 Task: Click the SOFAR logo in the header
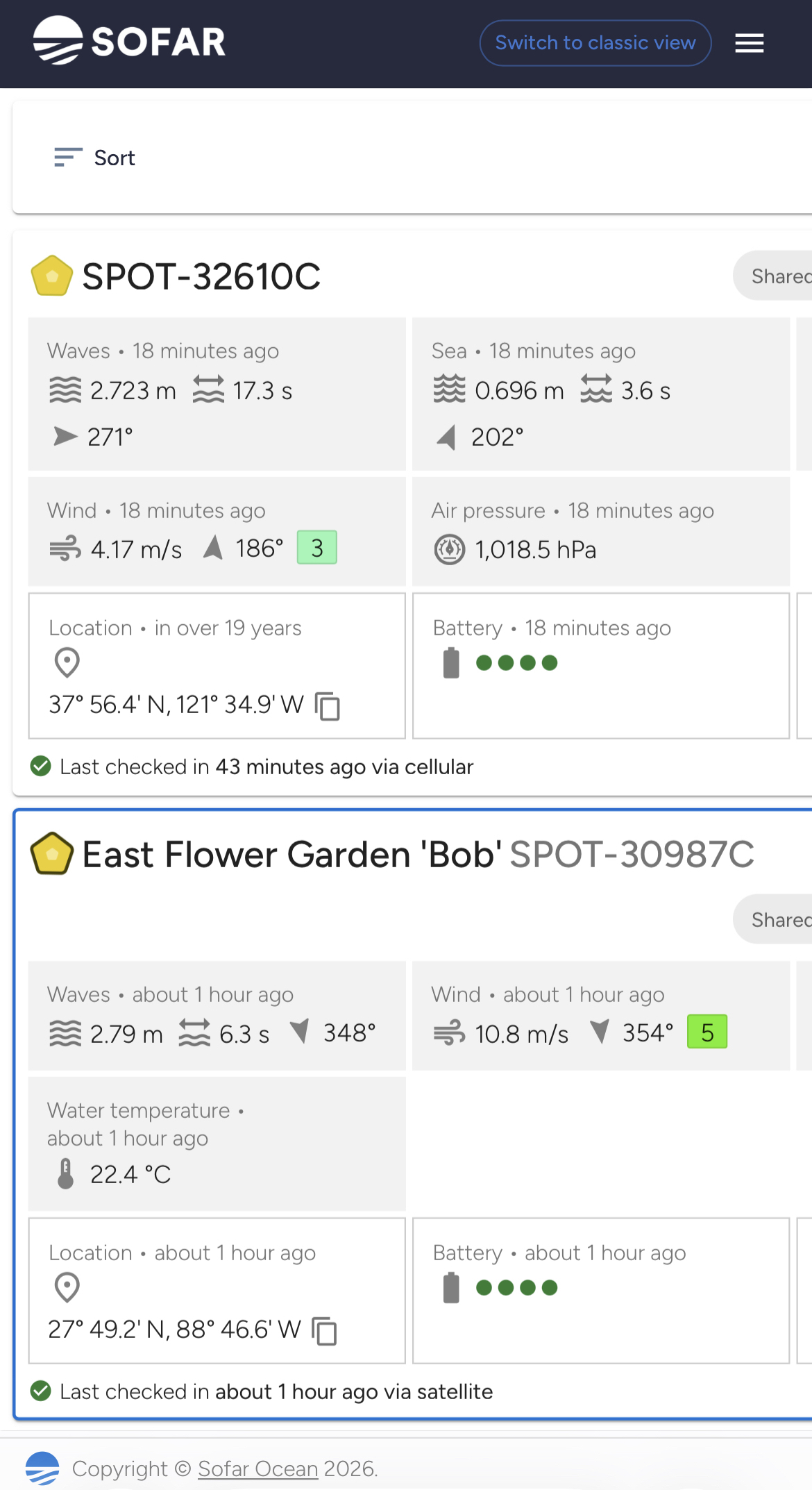[x=129, y=42]
